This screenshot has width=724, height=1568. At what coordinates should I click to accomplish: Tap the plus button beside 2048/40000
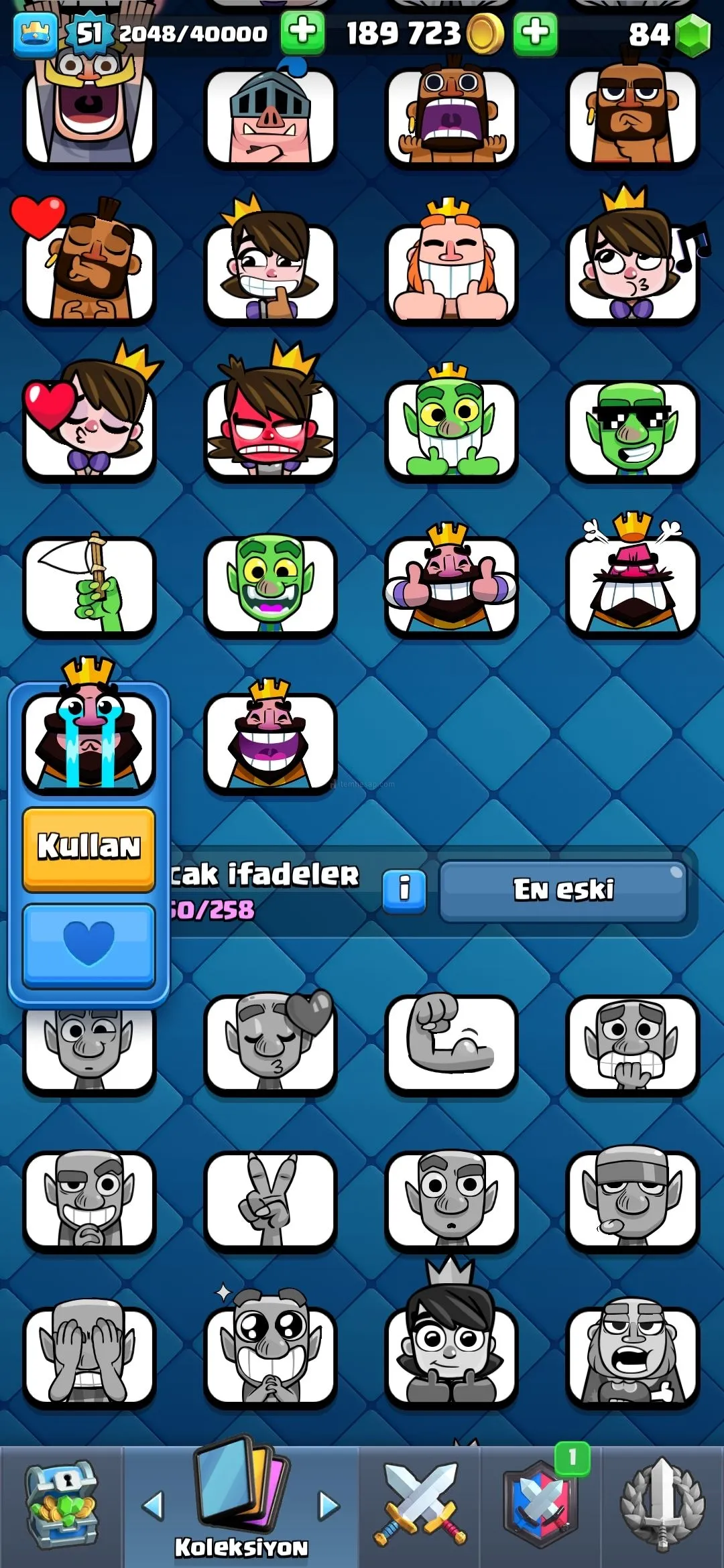click(x=302, y=32)
